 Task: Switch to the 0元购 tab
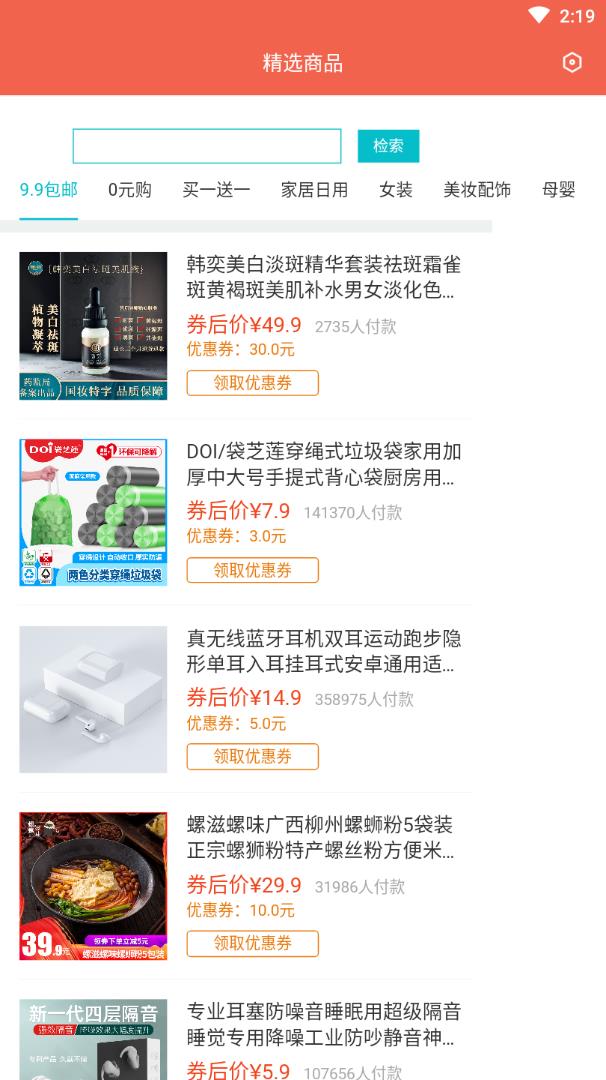pyautogui.click(x=130, y=189)
